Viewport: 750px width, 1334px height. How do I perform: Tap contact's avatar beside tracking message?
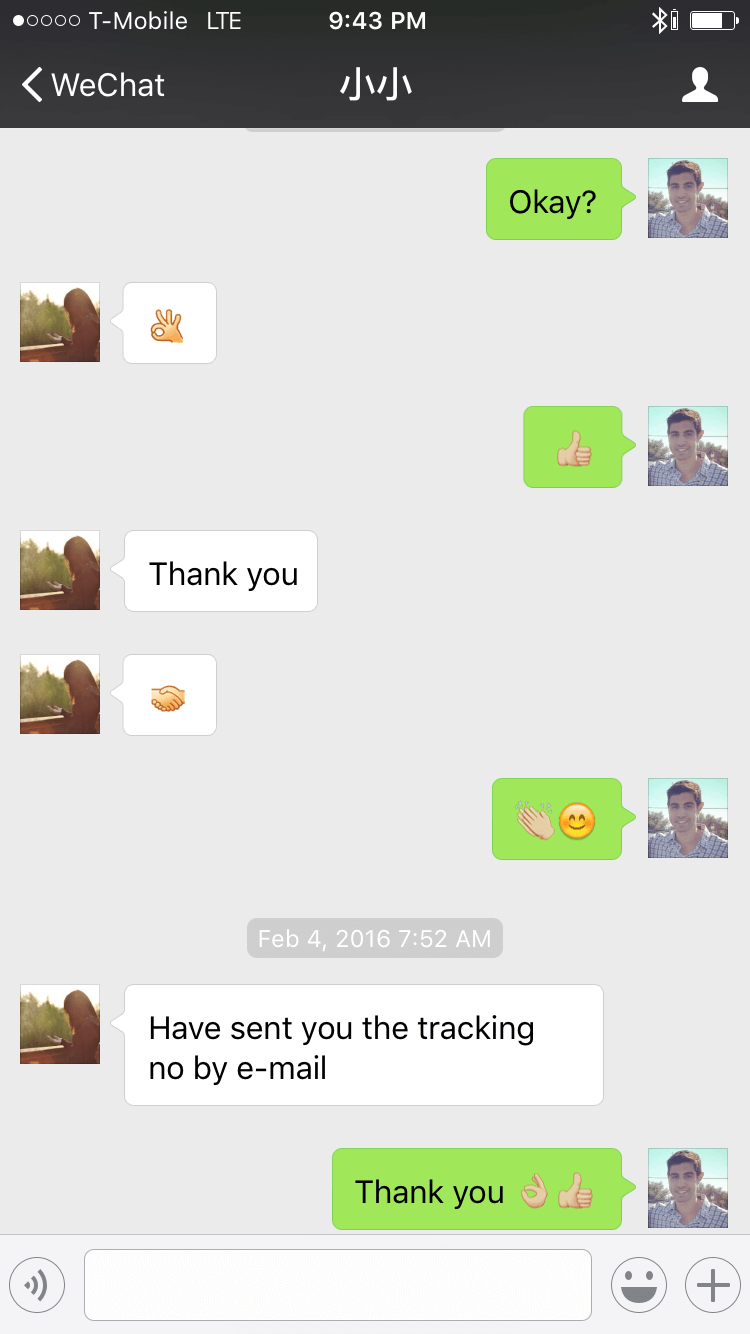pos(60,1024)
